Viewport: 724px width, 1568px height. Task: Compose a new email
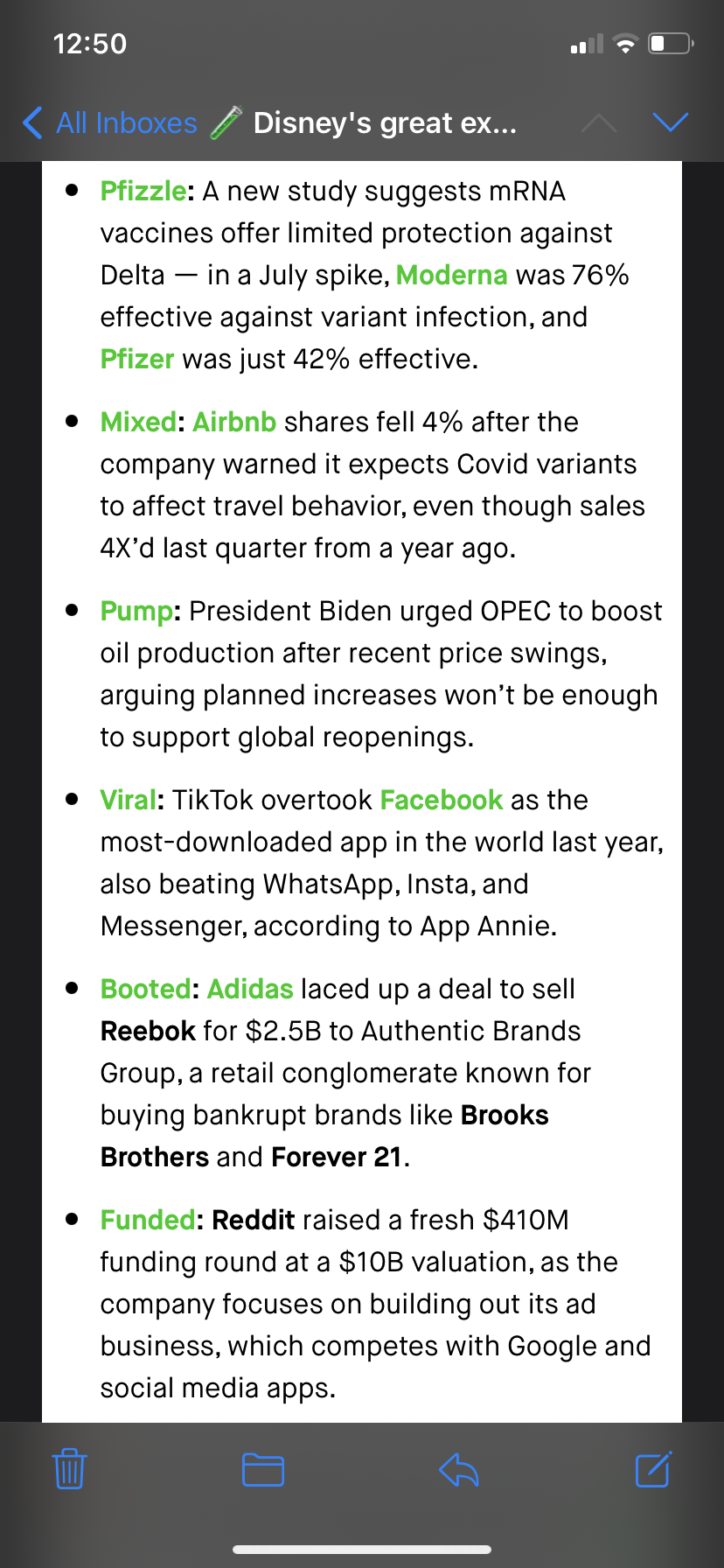(x=654, y=1468)
